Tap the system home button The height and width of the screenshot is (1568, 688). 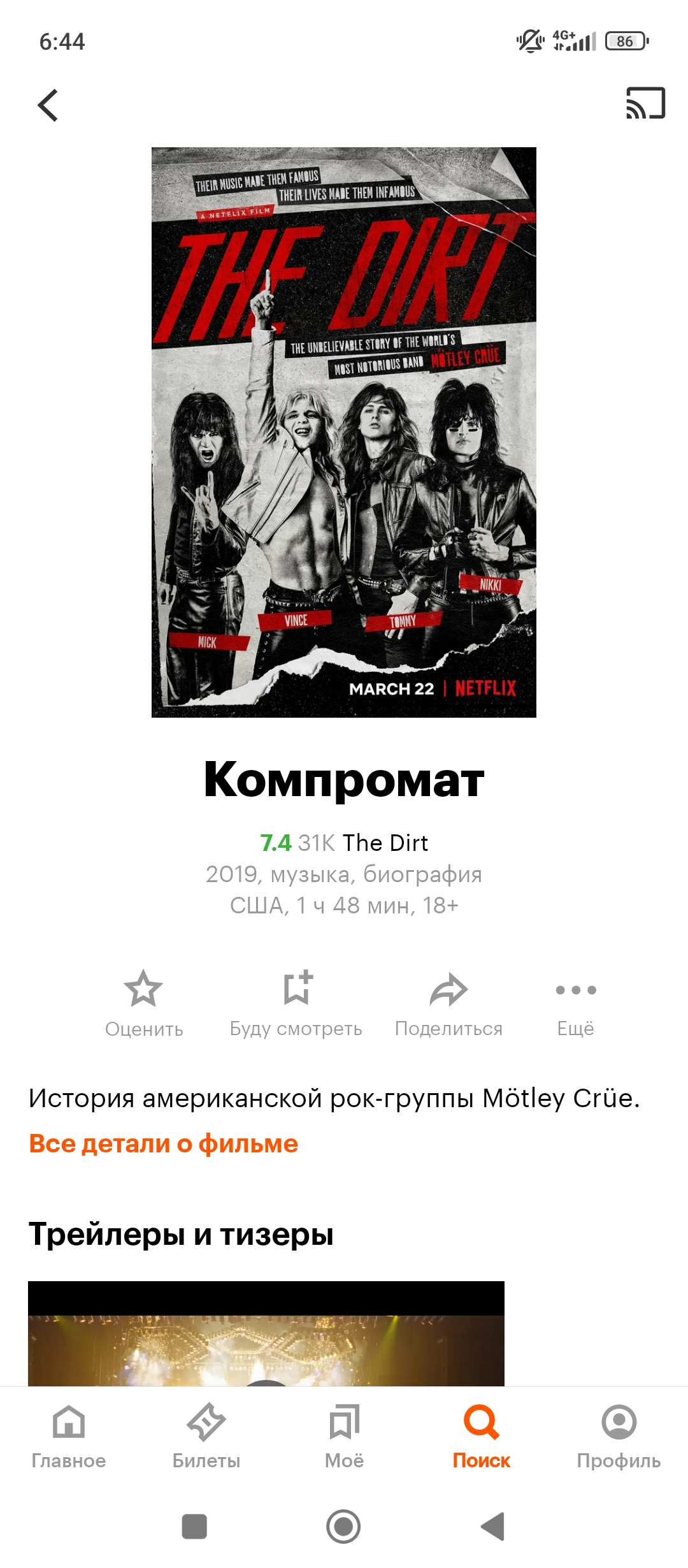point(343,1527)
